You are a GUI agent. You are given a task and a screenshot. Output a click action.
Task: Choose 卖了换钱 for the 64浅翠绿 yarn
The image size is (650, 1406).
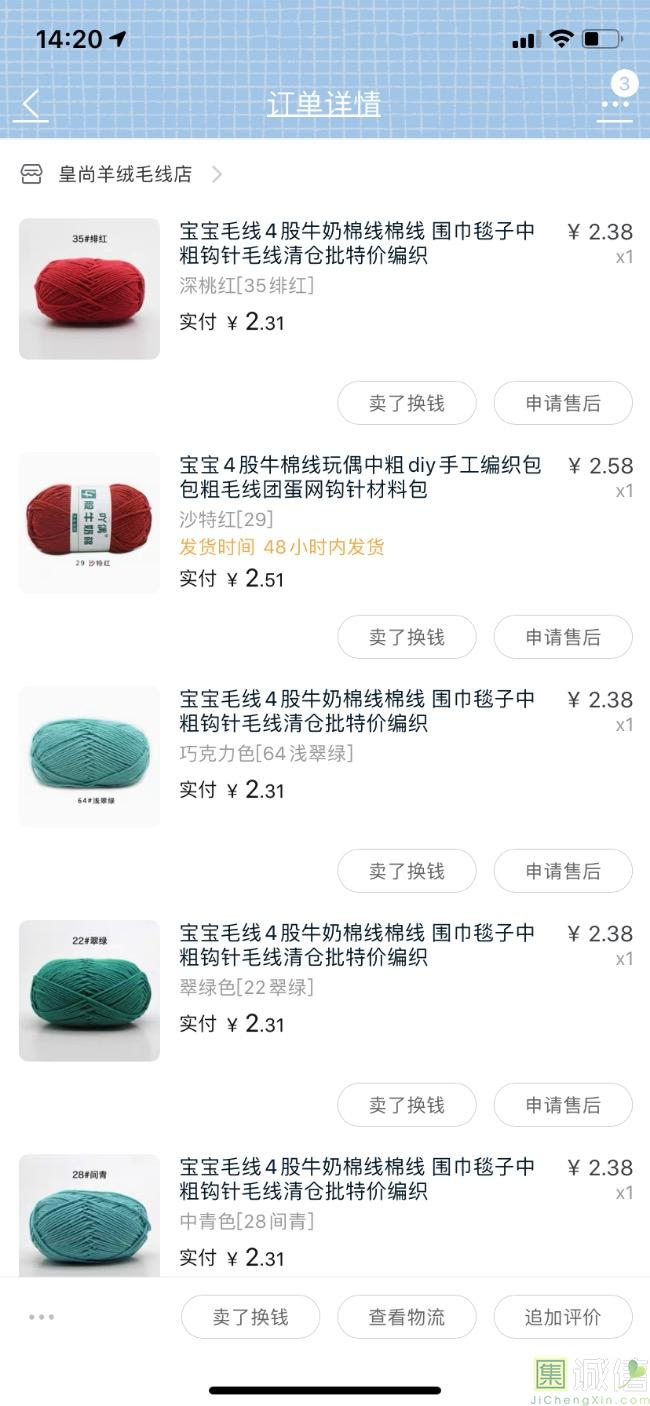tap(406, 871)
